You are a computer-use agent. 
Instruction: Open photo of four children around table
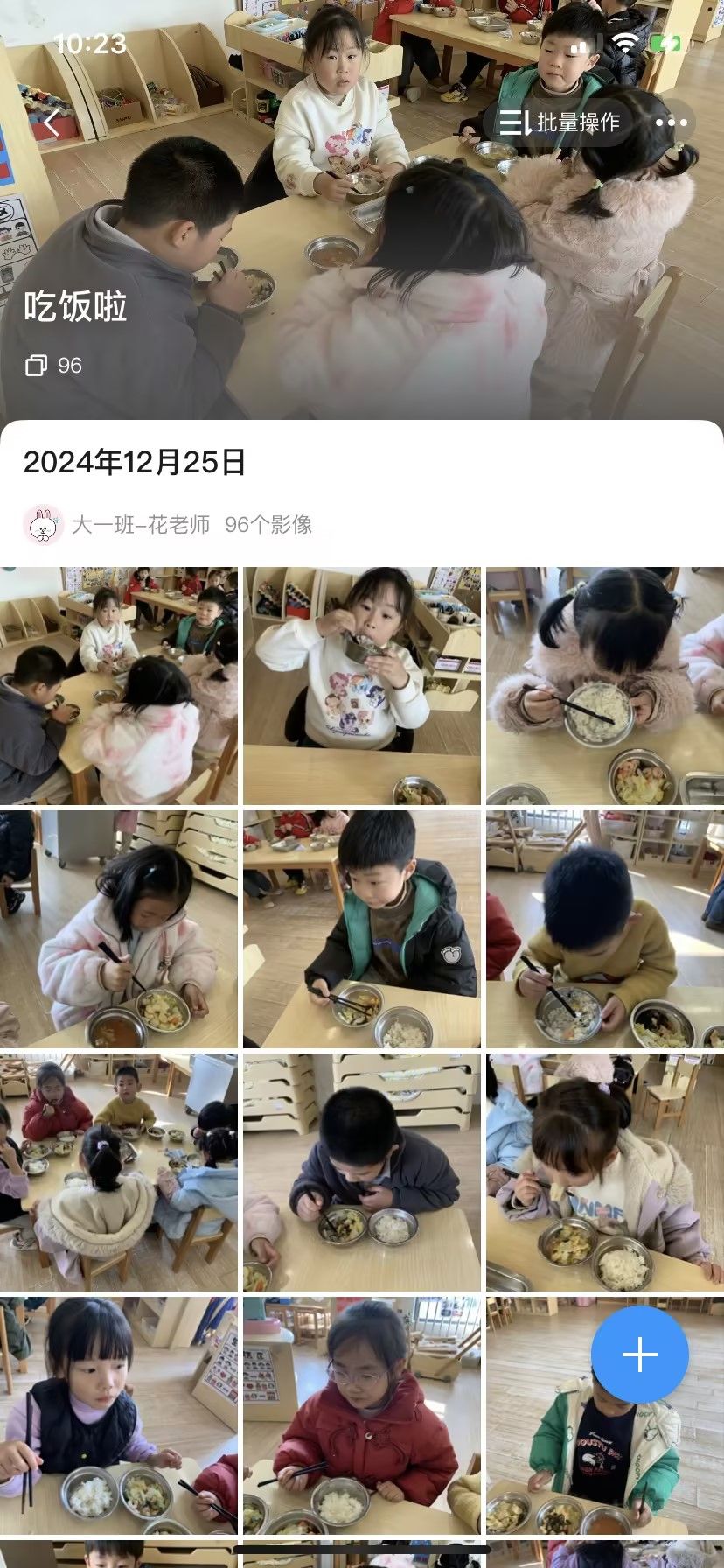pyautogui.click(x=119, y=685)
